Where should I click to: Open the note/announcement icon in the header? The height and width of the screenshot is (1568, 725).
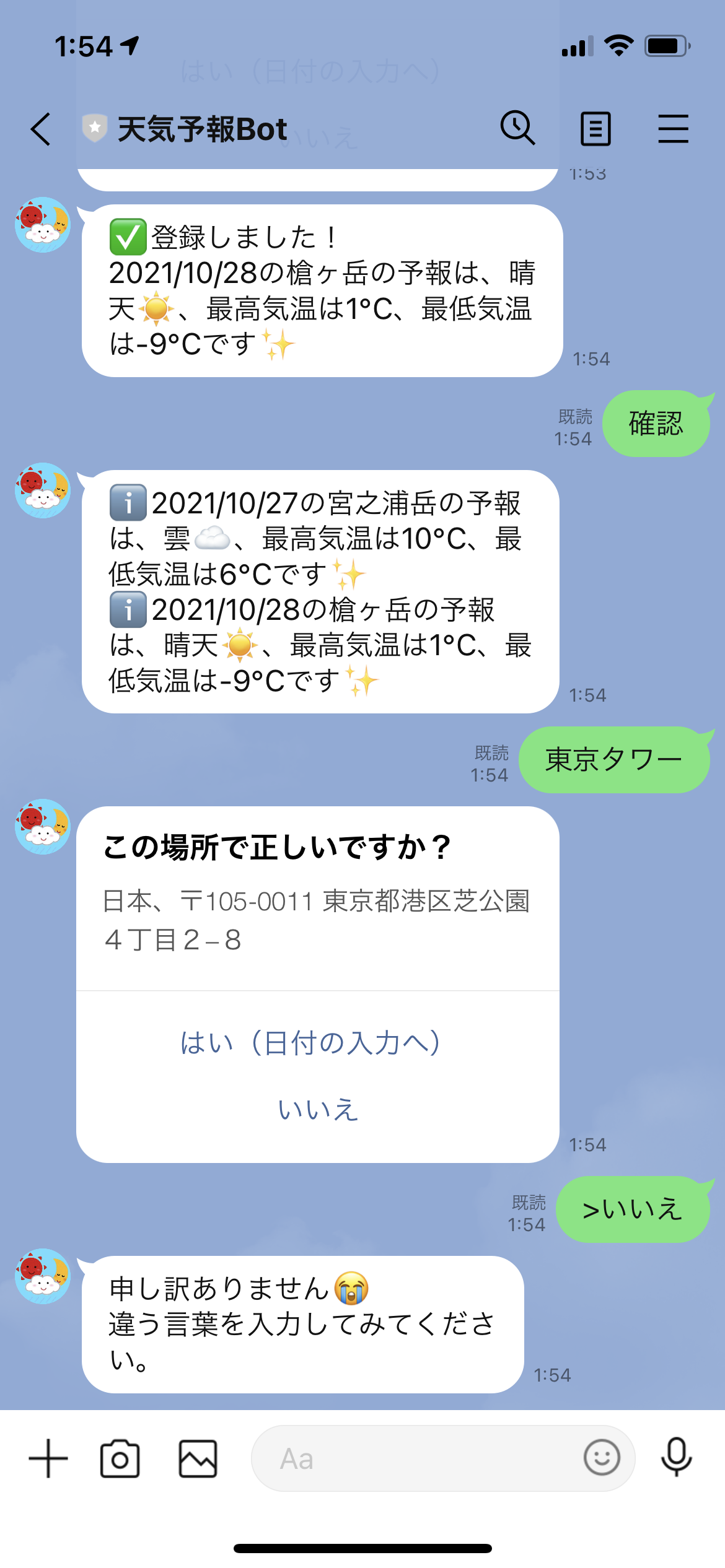click(596, 128)
